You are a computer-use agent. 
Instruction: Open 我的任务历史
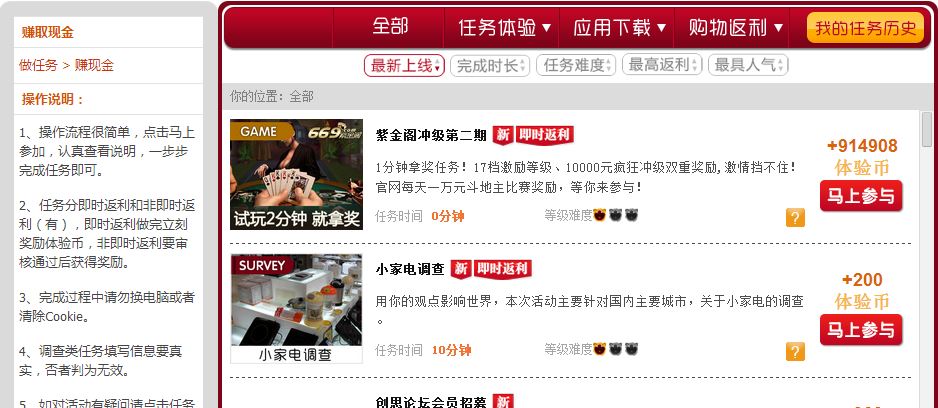coord(866,28)
